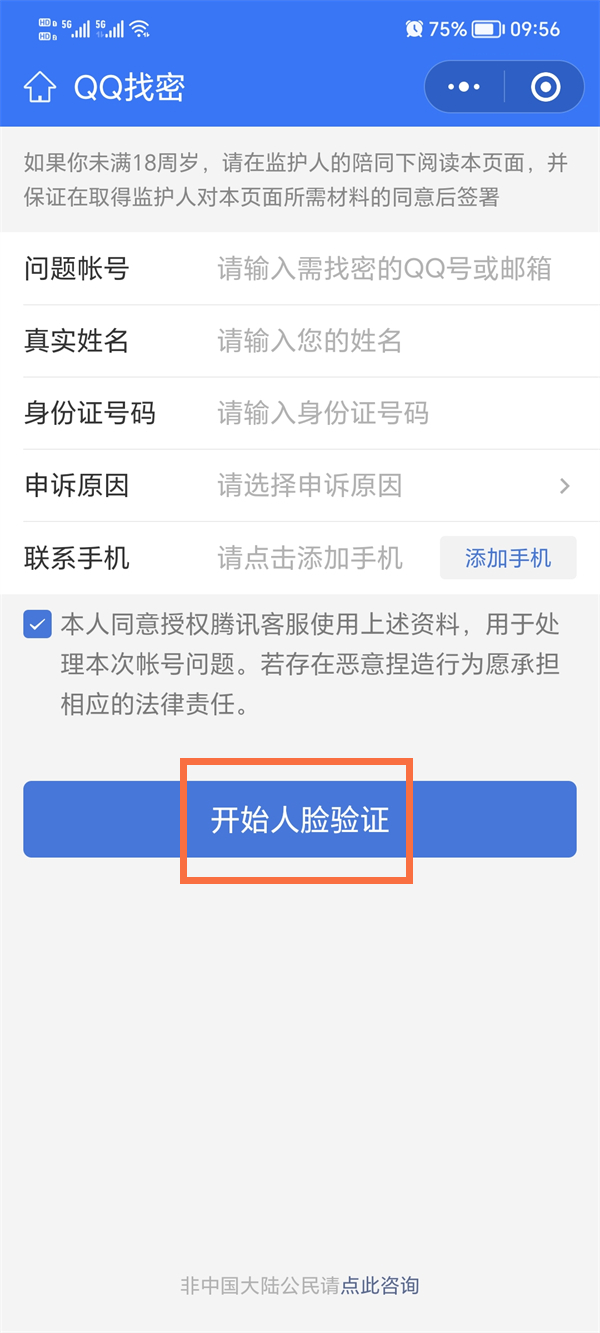Uncheck the authorization agreement checkbox

pos(38,625)
